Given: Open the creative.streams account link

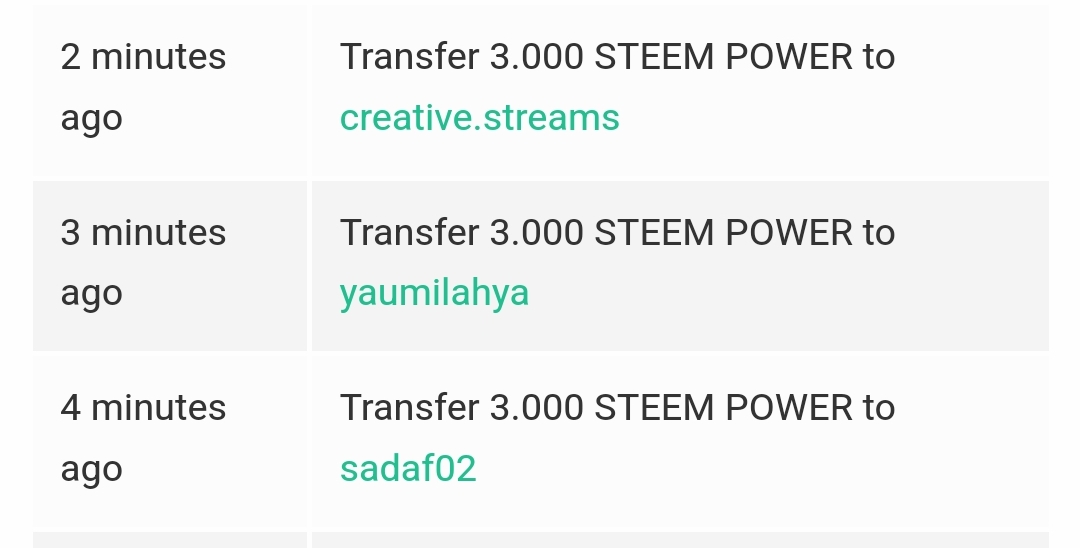Looking at the screenshot, I should (480, 118).
